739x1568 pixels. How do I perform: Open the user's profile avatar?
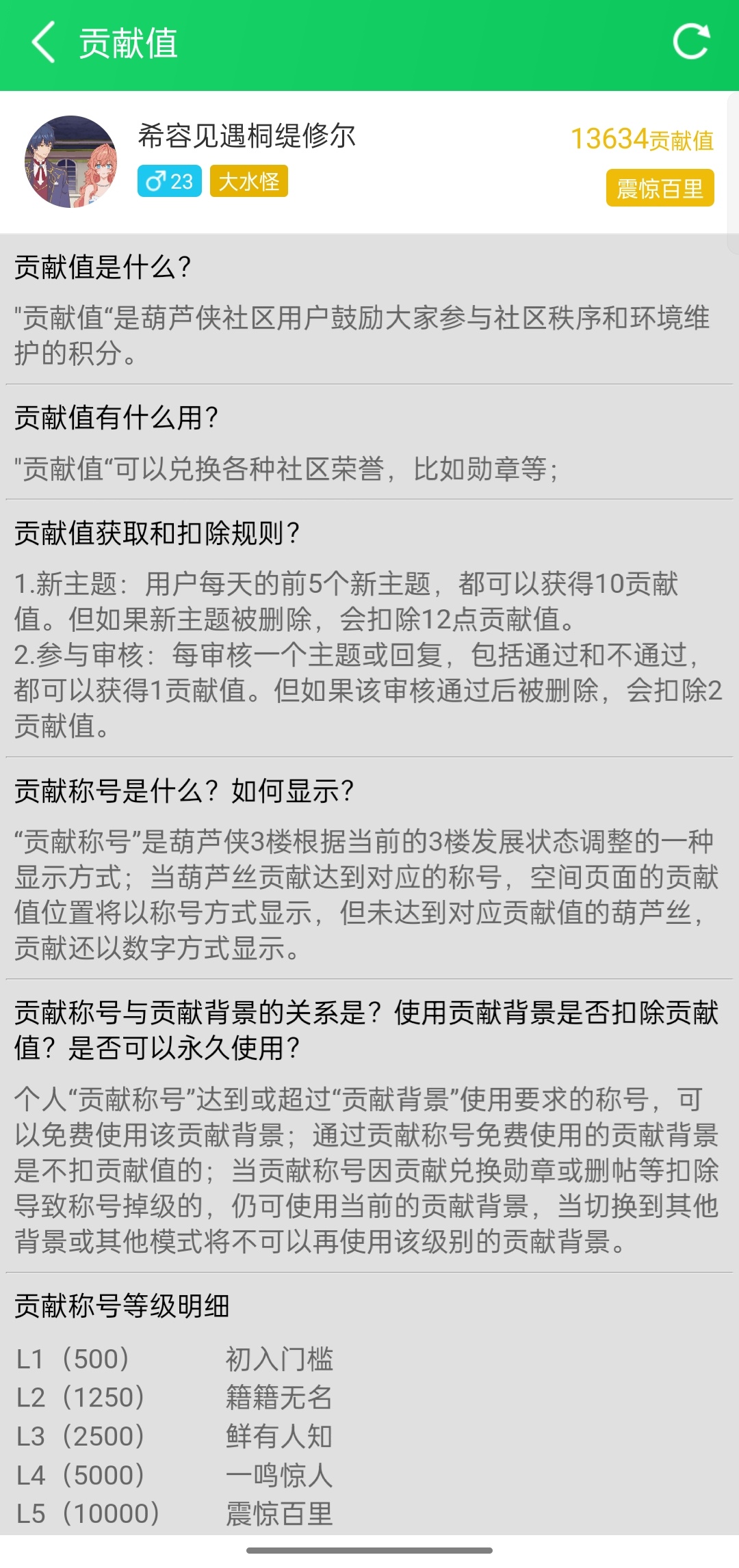[71, 162]
